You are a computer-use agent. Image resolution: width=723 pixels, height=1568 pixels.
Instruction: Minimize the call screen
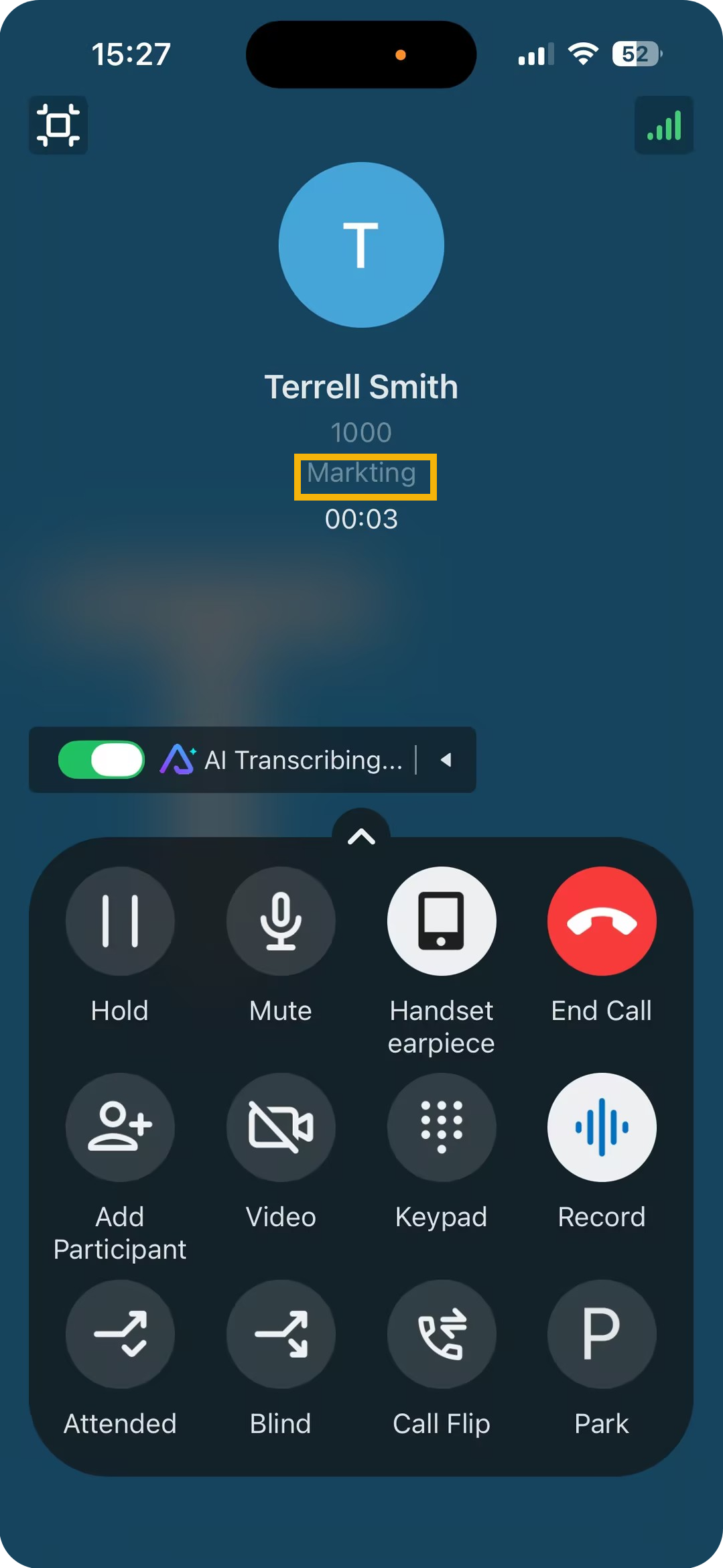(x=58, y=125)
